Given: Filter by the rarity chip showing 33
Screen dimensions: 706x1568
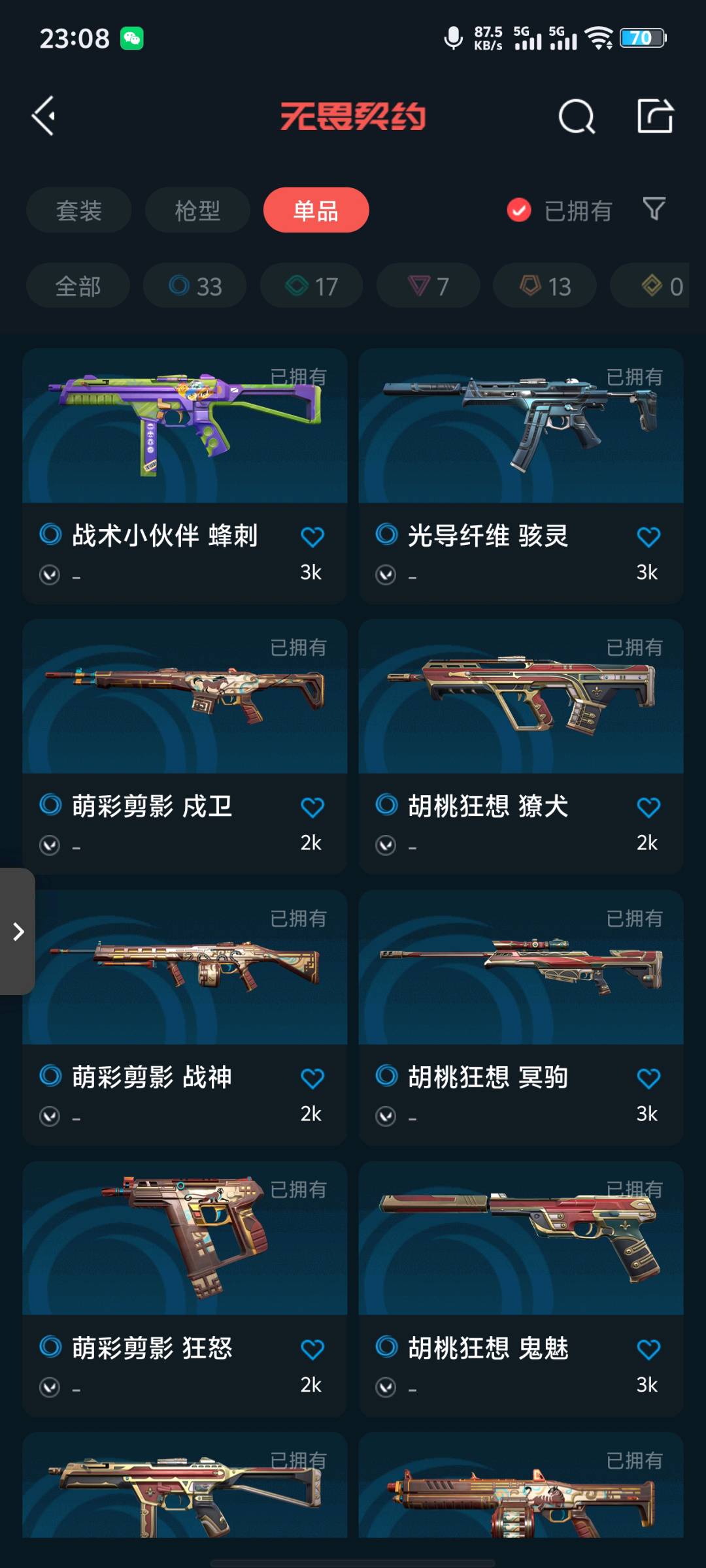Looking at the screenshot, I should 195,286.
